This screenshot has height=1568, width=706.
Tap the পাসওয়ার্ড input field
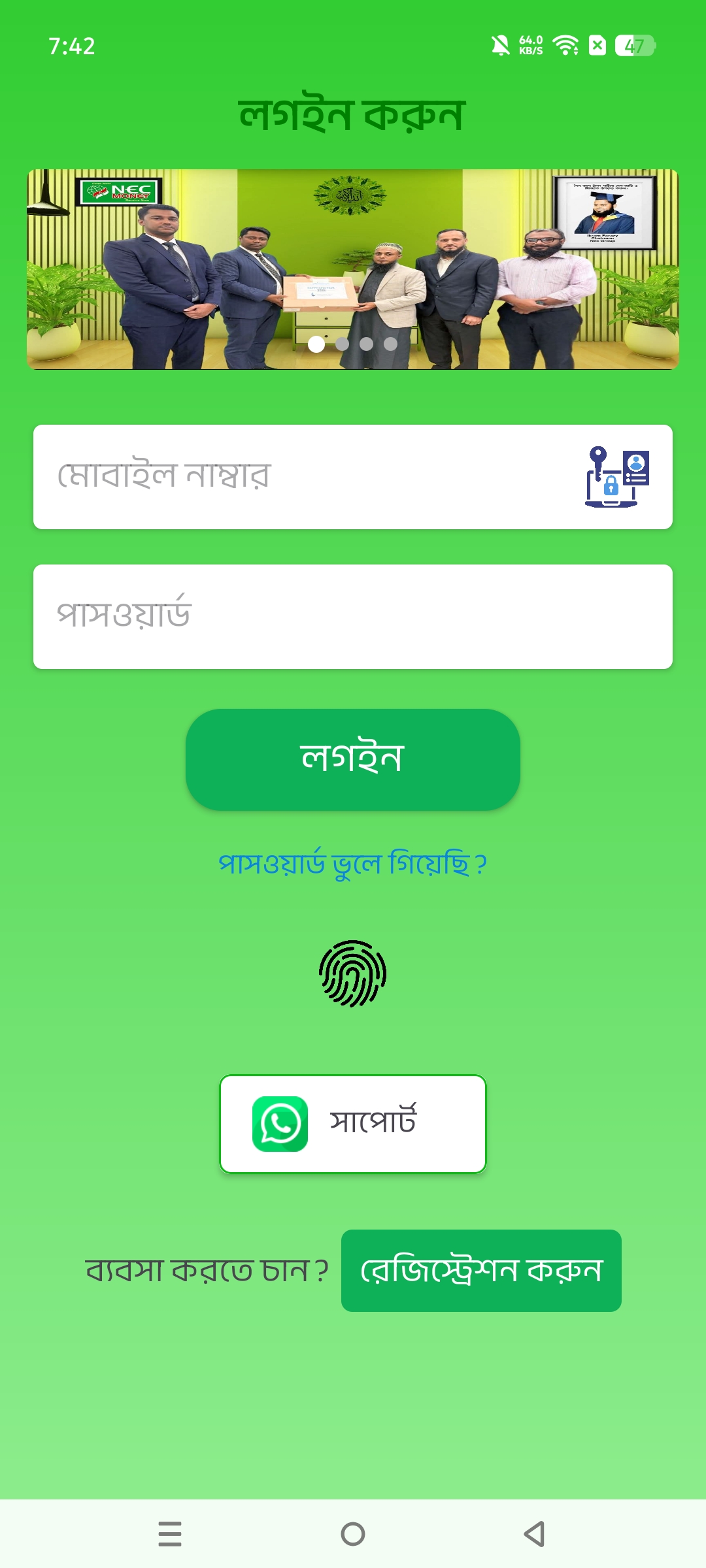pos(353,617)
